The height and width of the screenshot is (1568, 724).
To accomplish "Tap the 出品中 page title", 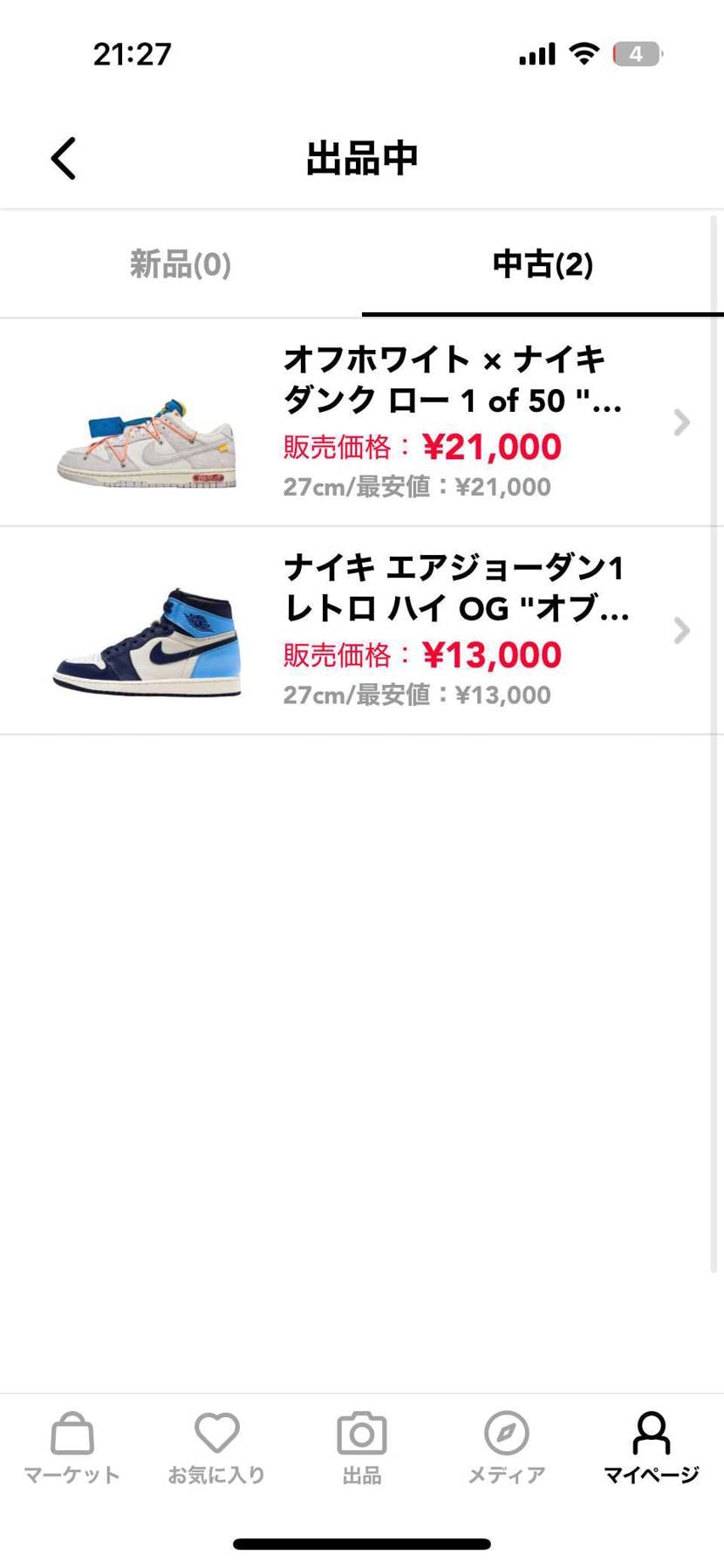I will tap(361, 158).
